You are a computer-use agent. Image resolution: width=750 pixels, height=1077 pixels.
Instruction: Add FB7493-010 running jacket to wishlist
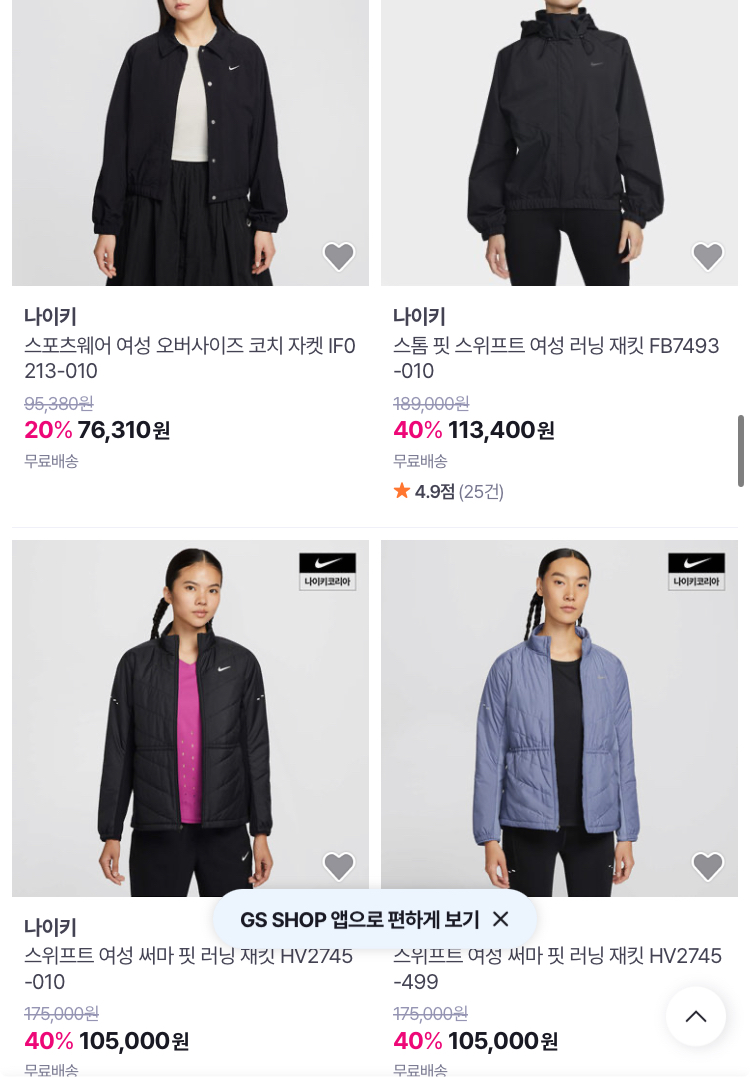pos(708,257)
